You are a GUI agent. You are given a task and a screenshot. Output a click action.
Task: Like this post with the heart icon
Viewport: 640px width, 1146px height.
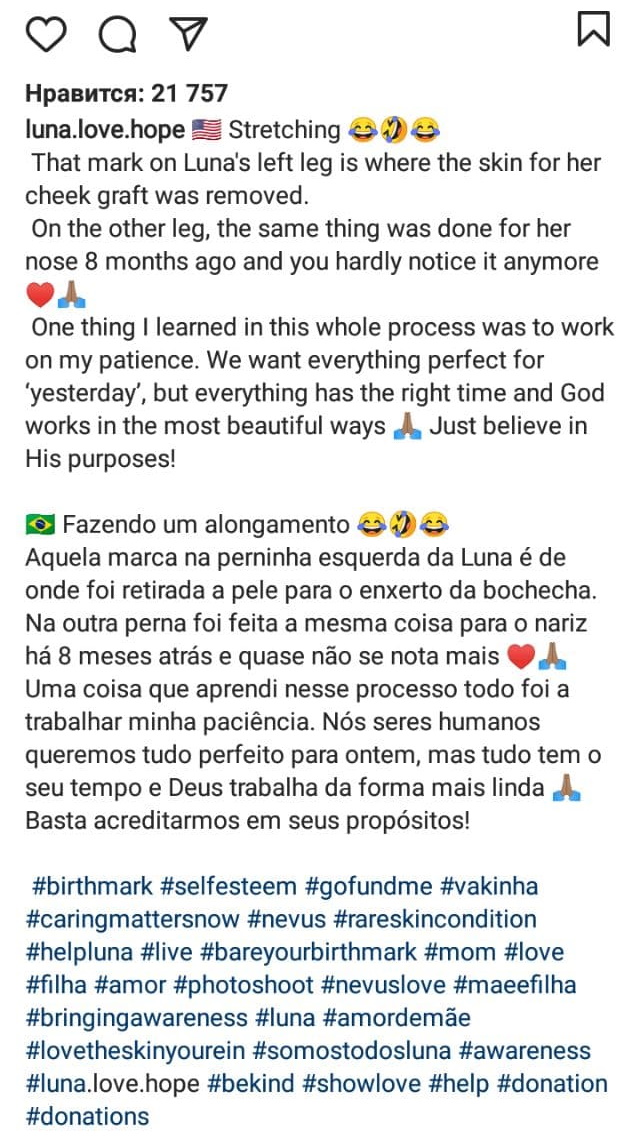click(x=45, y=33)
